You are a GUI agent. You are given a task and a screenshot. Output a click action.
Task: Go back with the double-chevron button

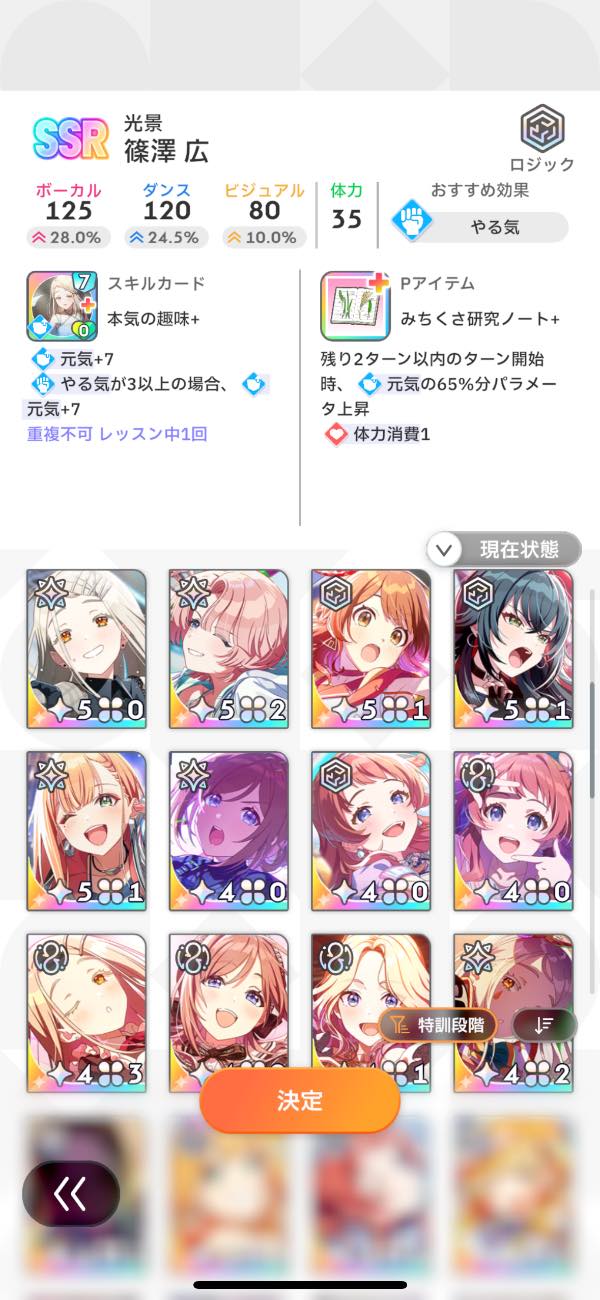[x=71, y=1193]
